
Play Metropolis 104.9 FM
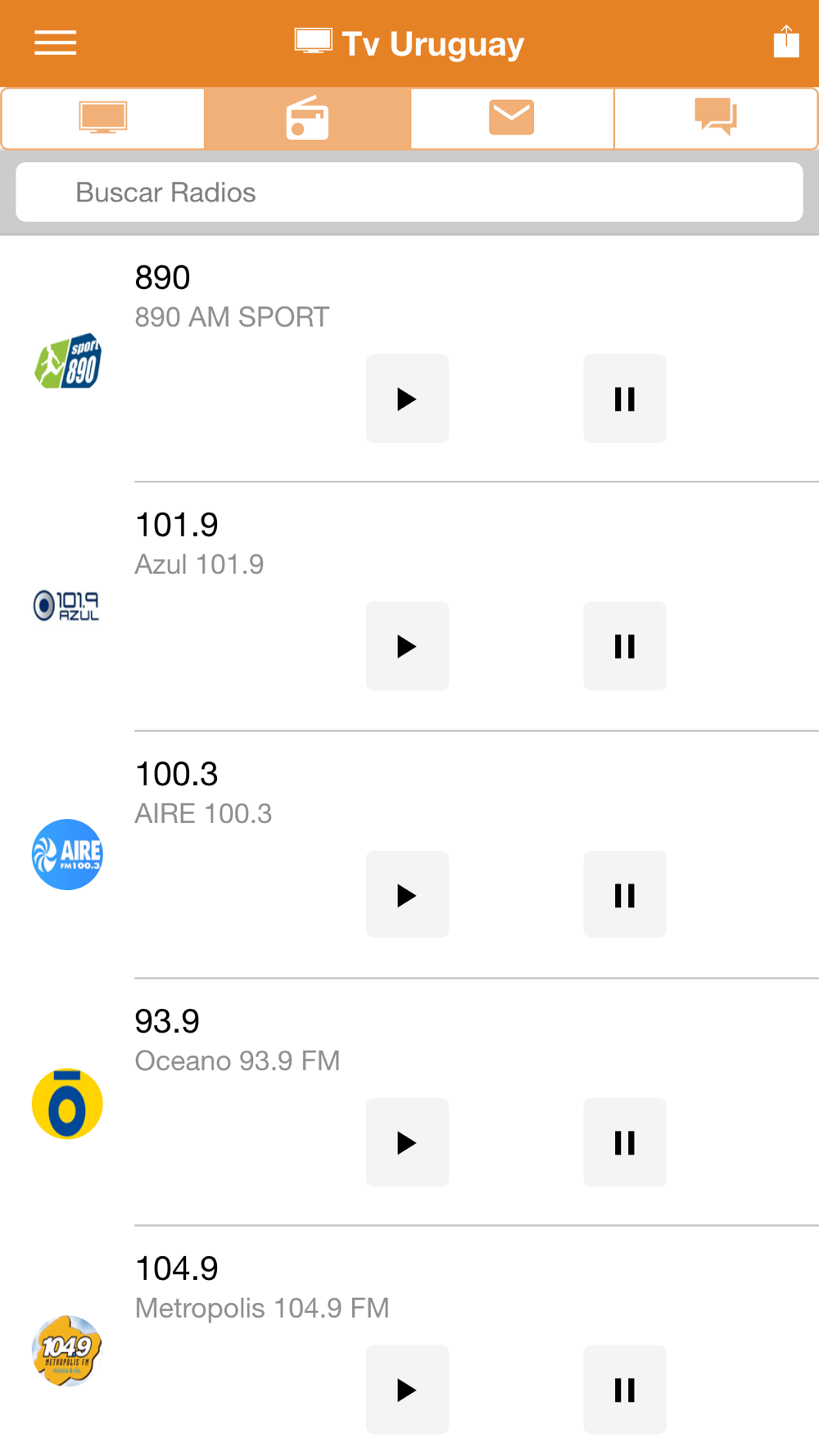point(407,1390)
